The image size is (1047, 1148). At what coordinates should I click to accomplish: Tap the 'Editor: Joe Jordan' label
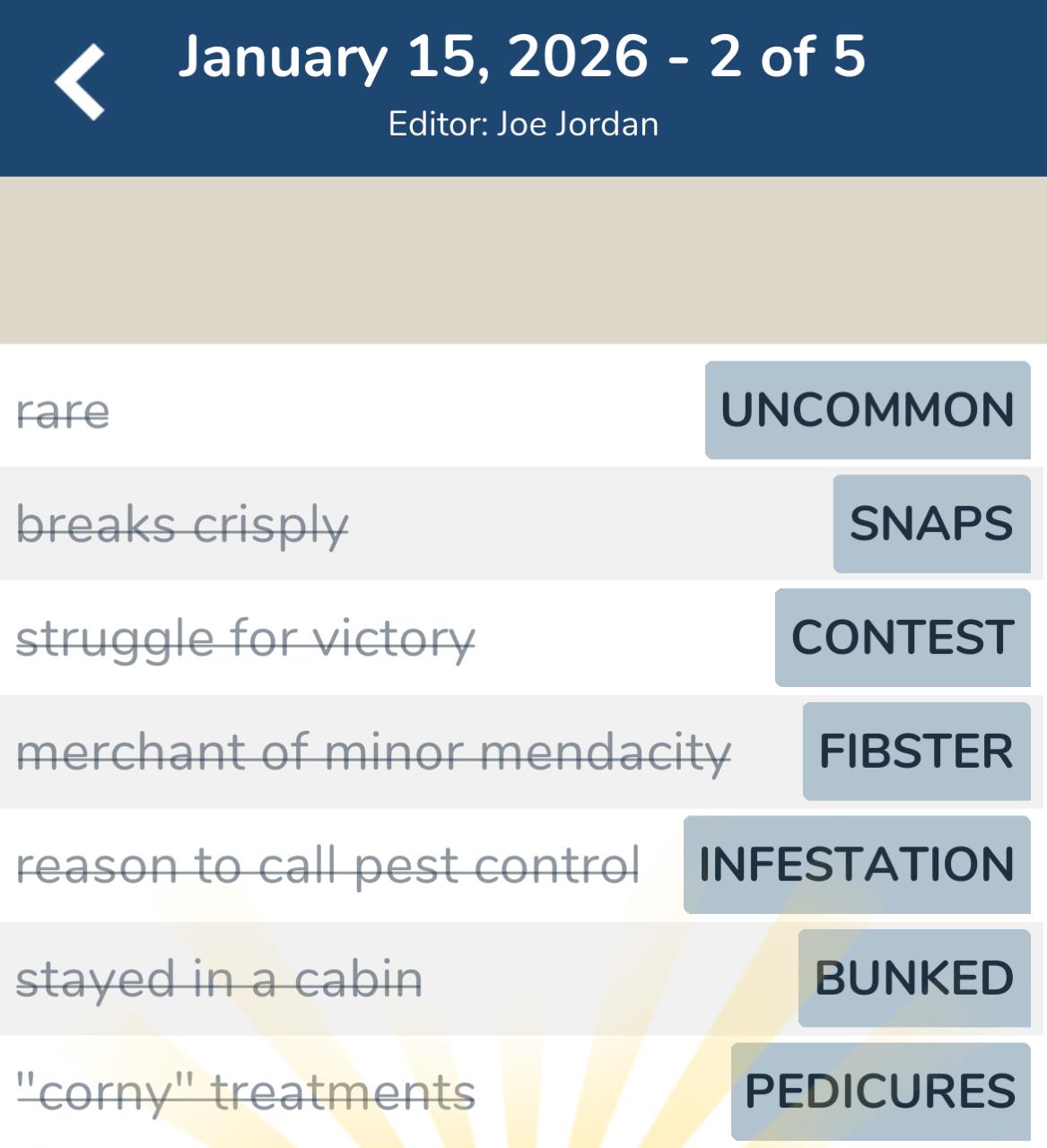(523, 125)
